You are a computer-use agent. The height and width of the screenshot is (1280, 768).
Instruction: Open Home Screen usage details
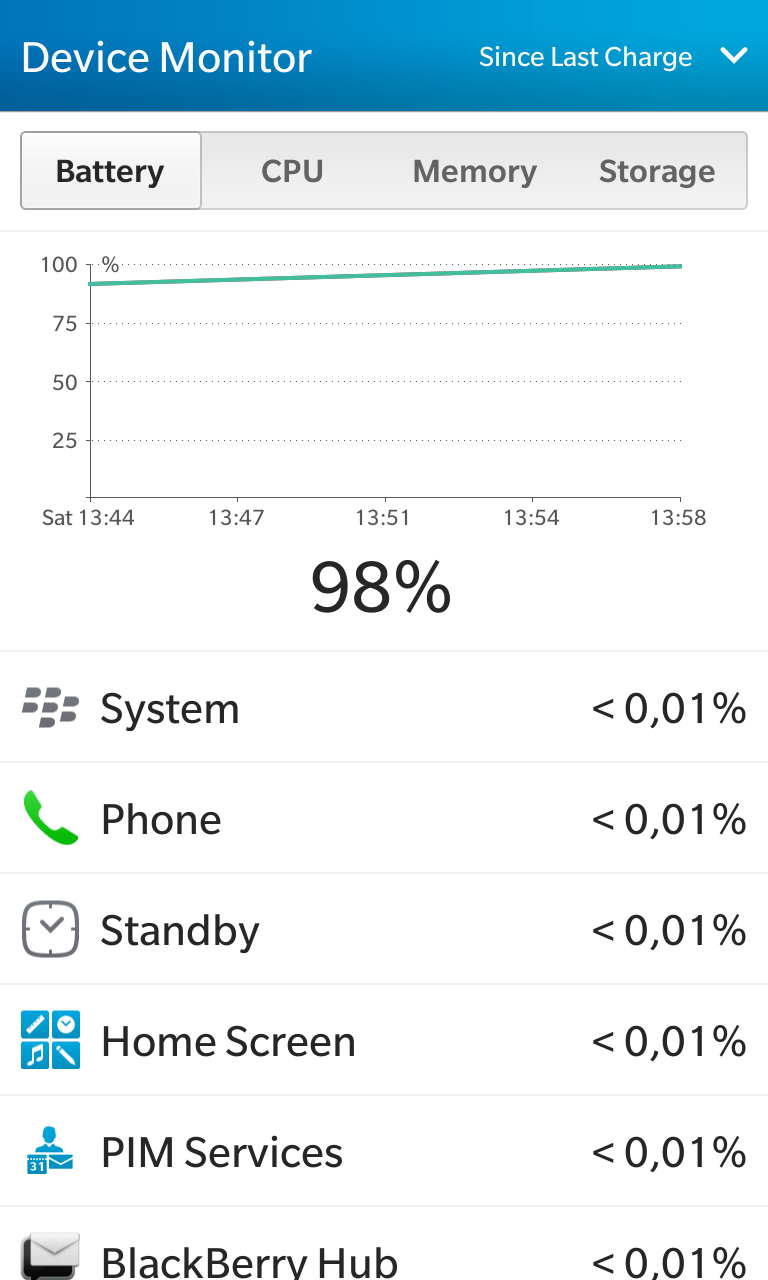tap(384, 1041)
